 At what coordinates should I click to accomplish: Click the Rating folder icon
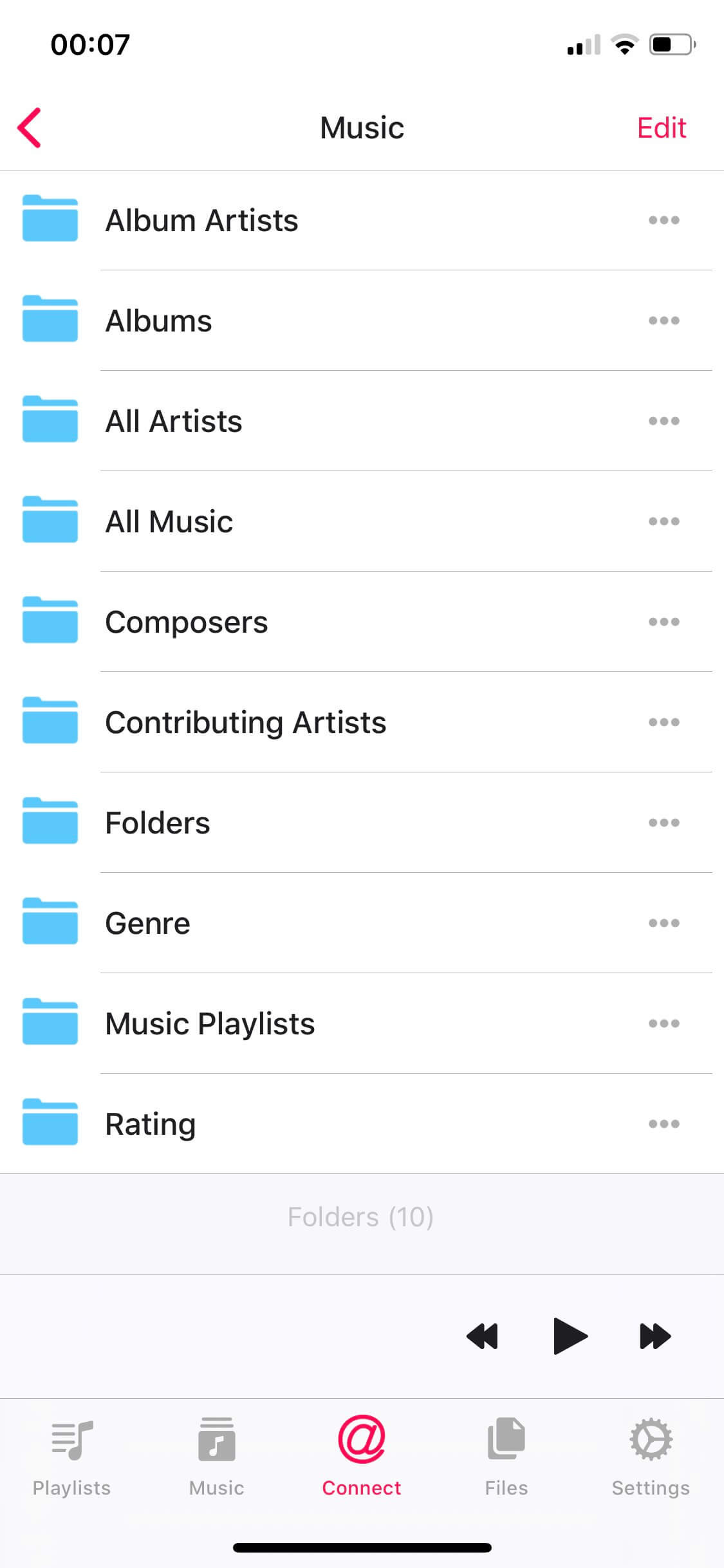click(50, 1123)
